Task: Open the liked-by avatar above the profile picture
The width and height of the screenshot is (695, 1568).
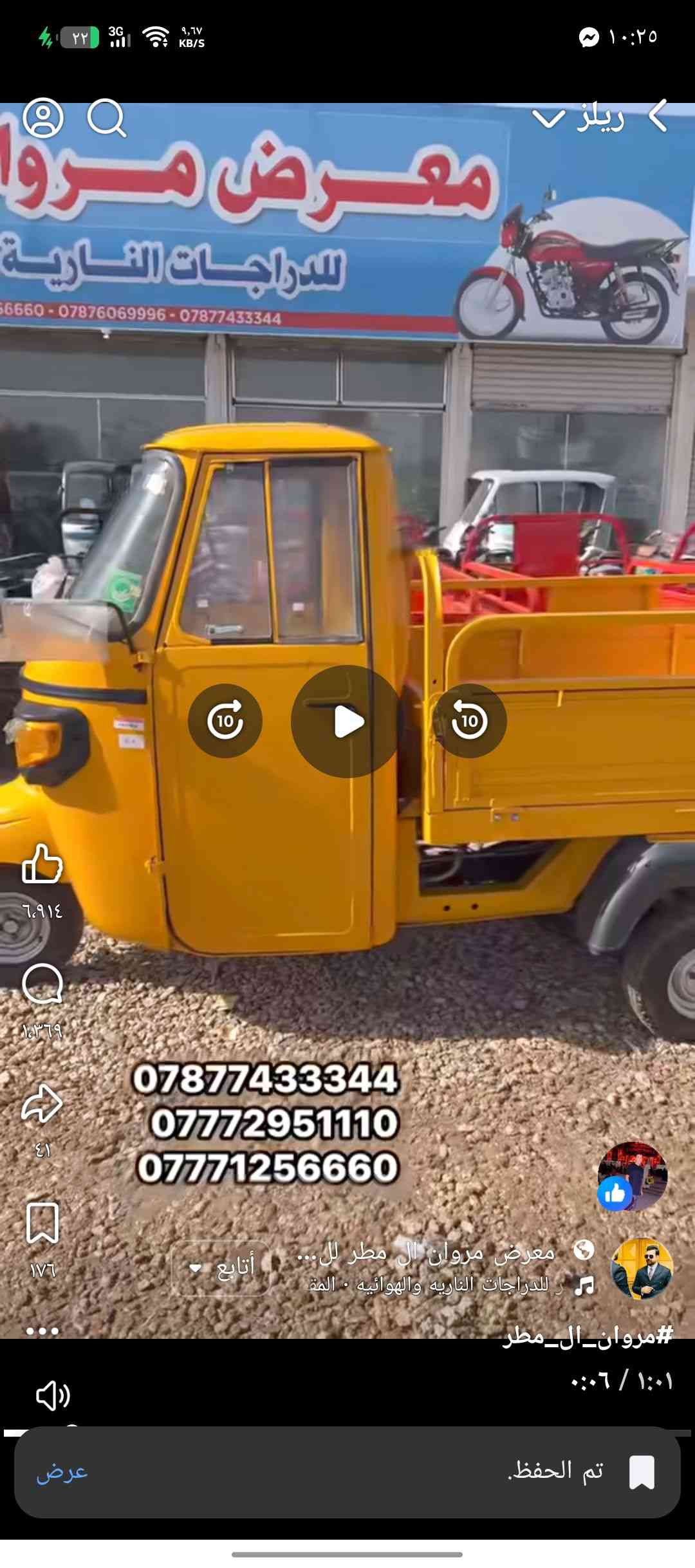Action: tap(632, 1177)
